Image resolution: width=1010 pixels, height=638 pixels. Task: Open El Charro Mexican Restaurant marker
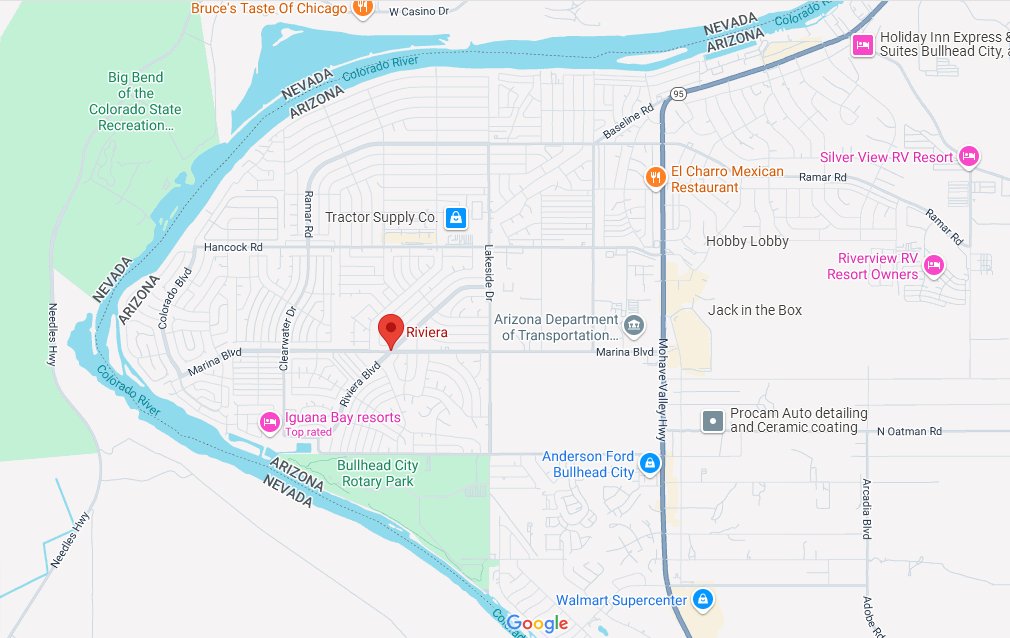click(655, 177)
